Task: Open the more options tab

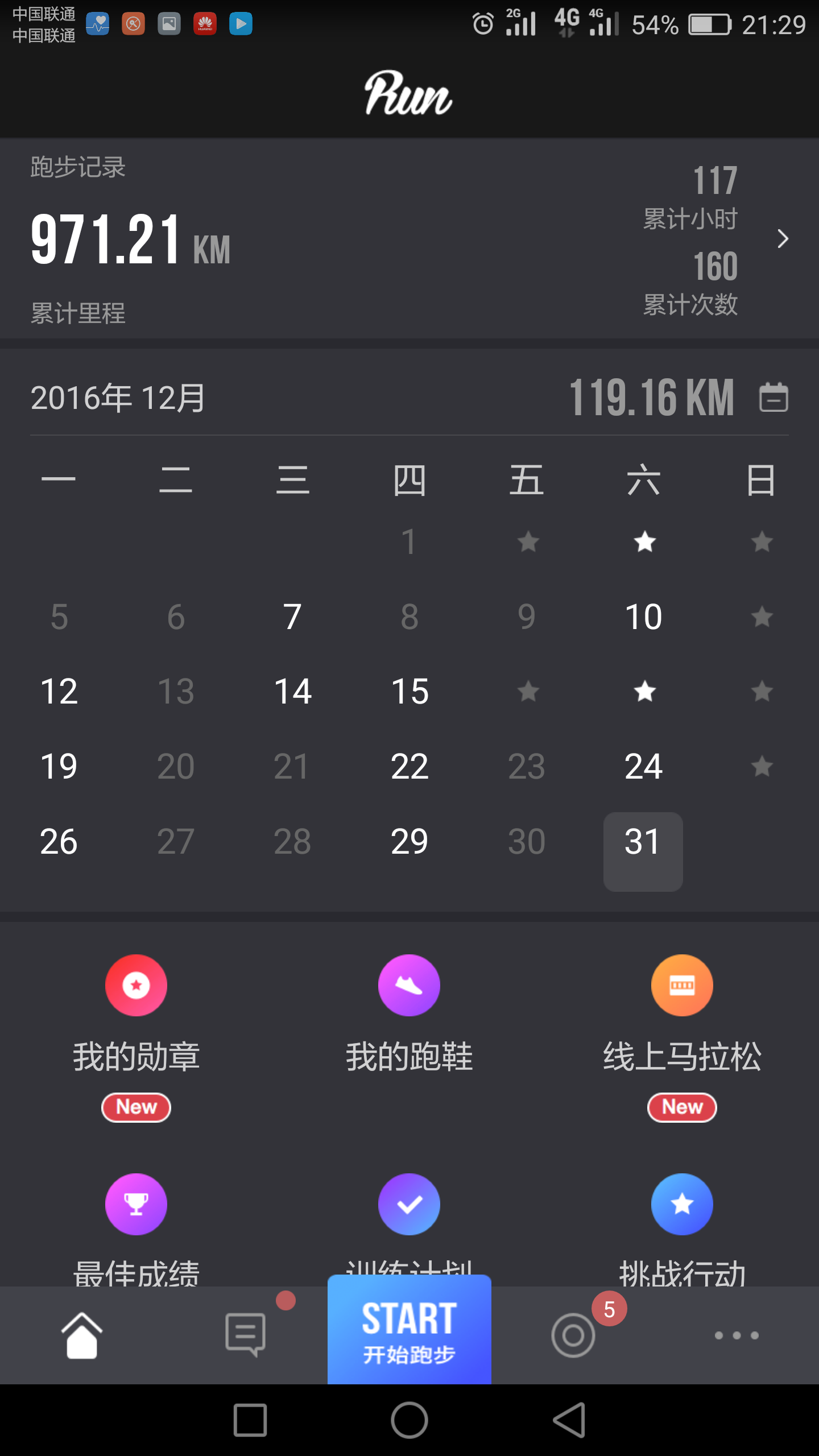Action: (737, 1335)
